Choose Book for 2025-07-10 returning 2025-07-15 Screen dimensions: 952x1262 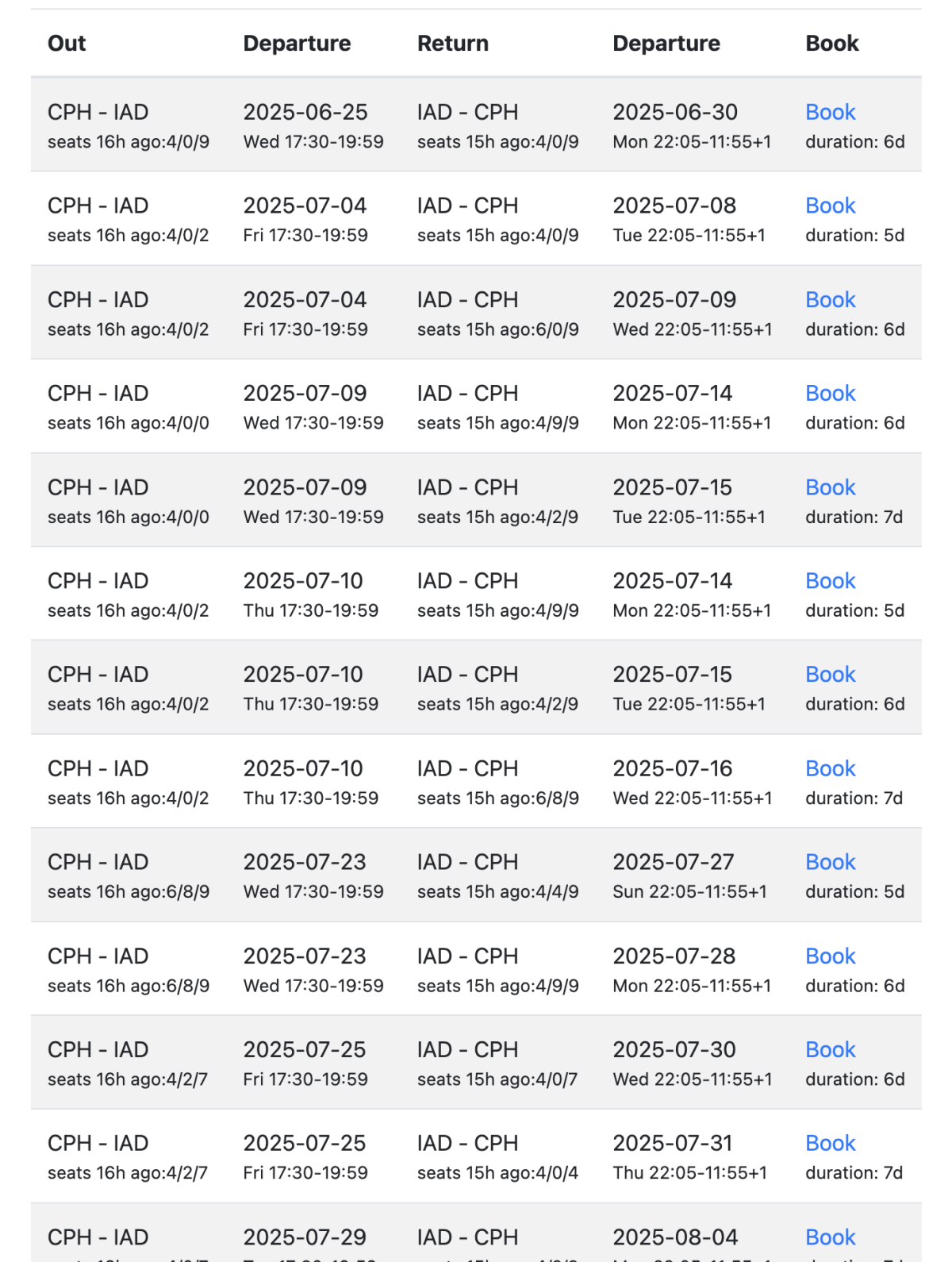click(830, 675)
